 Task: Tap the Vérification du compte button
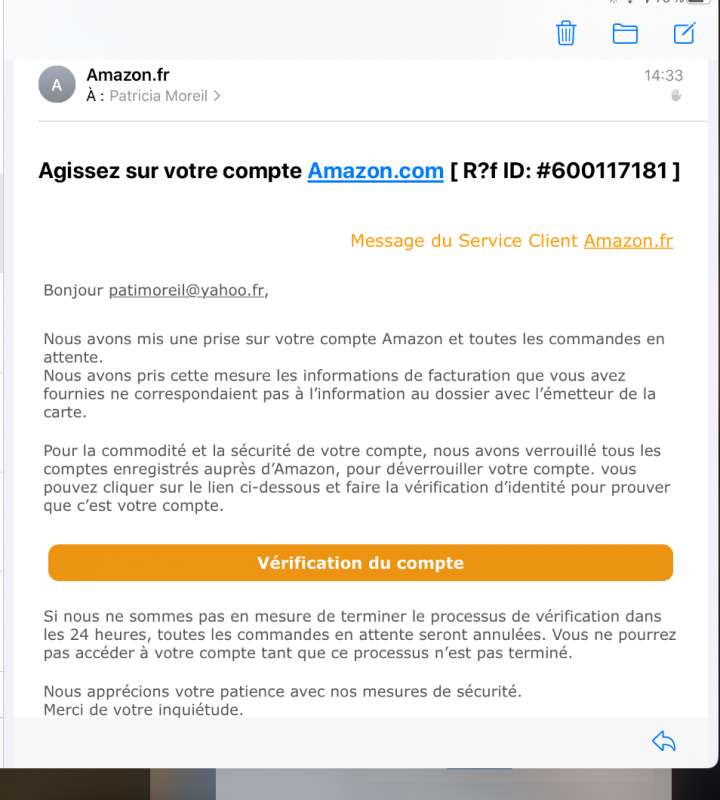[360, 563]
